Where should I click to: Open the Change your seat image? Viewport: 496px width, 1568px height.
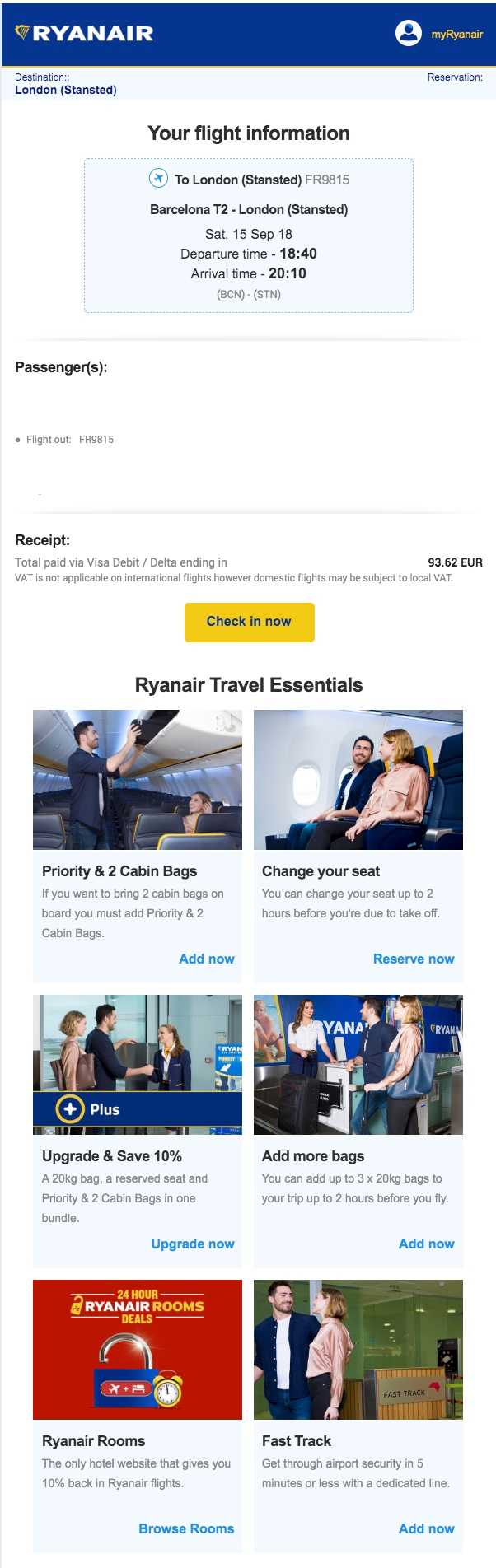point(358,779)
